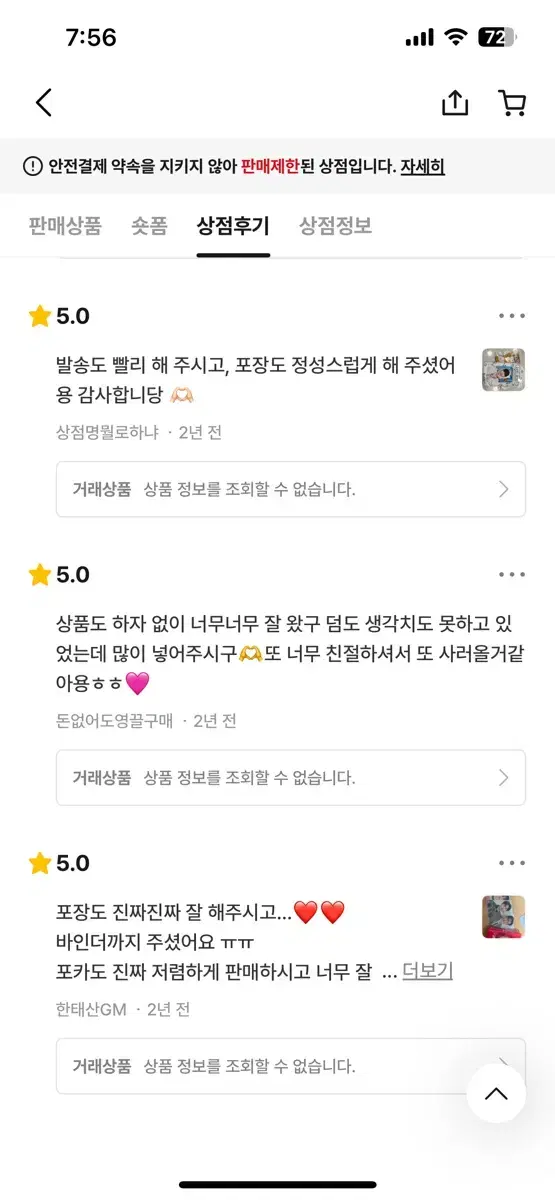Jump to top with the floating arrow button
The height and width of the screenshot is (1200, 555).
pyautogui.click(x=496, y=1093)
